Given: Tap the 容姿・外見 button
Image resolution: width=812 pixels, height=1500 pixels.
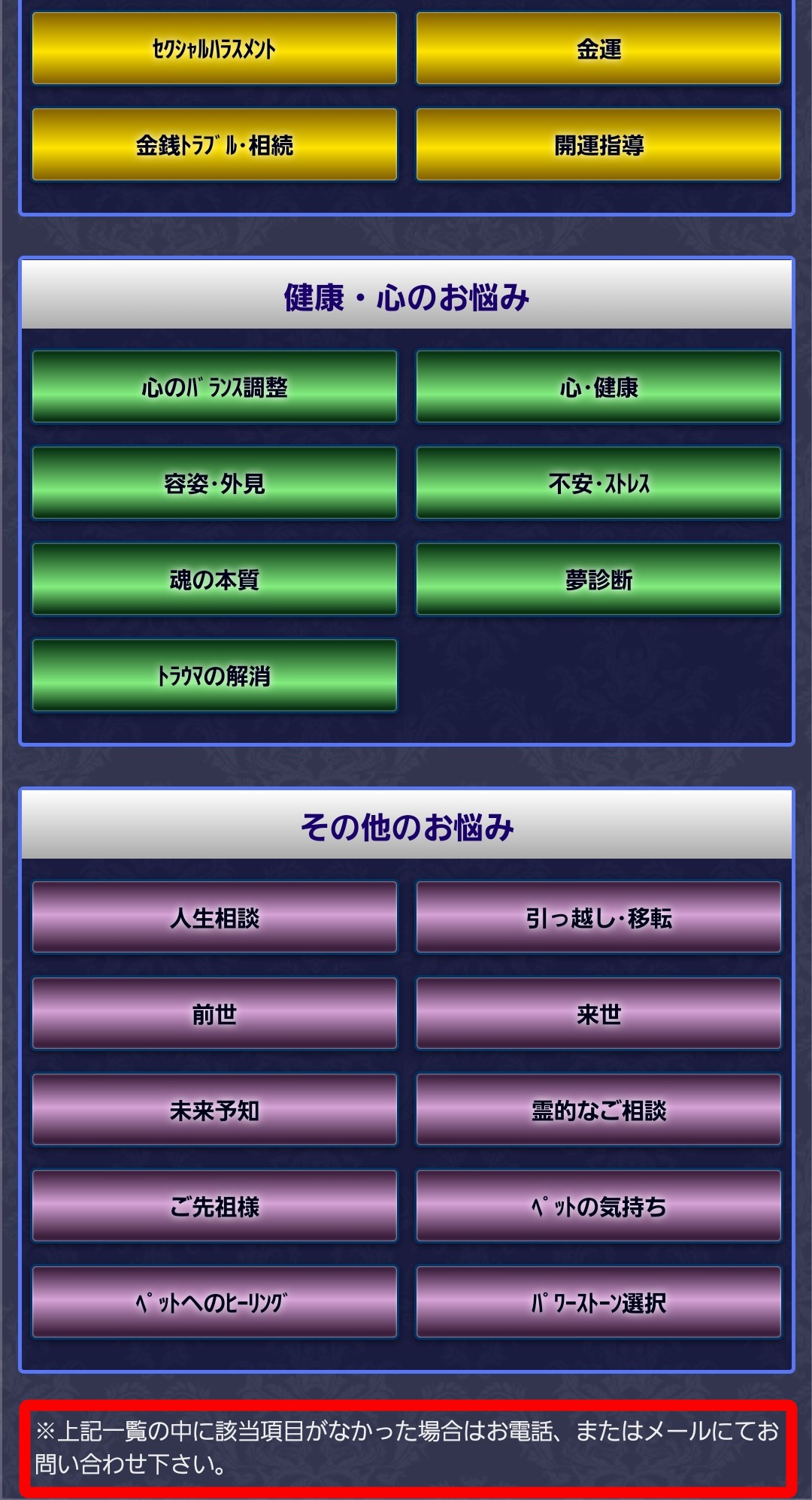Looking at the screenshot, I should (x=214, y=483).
